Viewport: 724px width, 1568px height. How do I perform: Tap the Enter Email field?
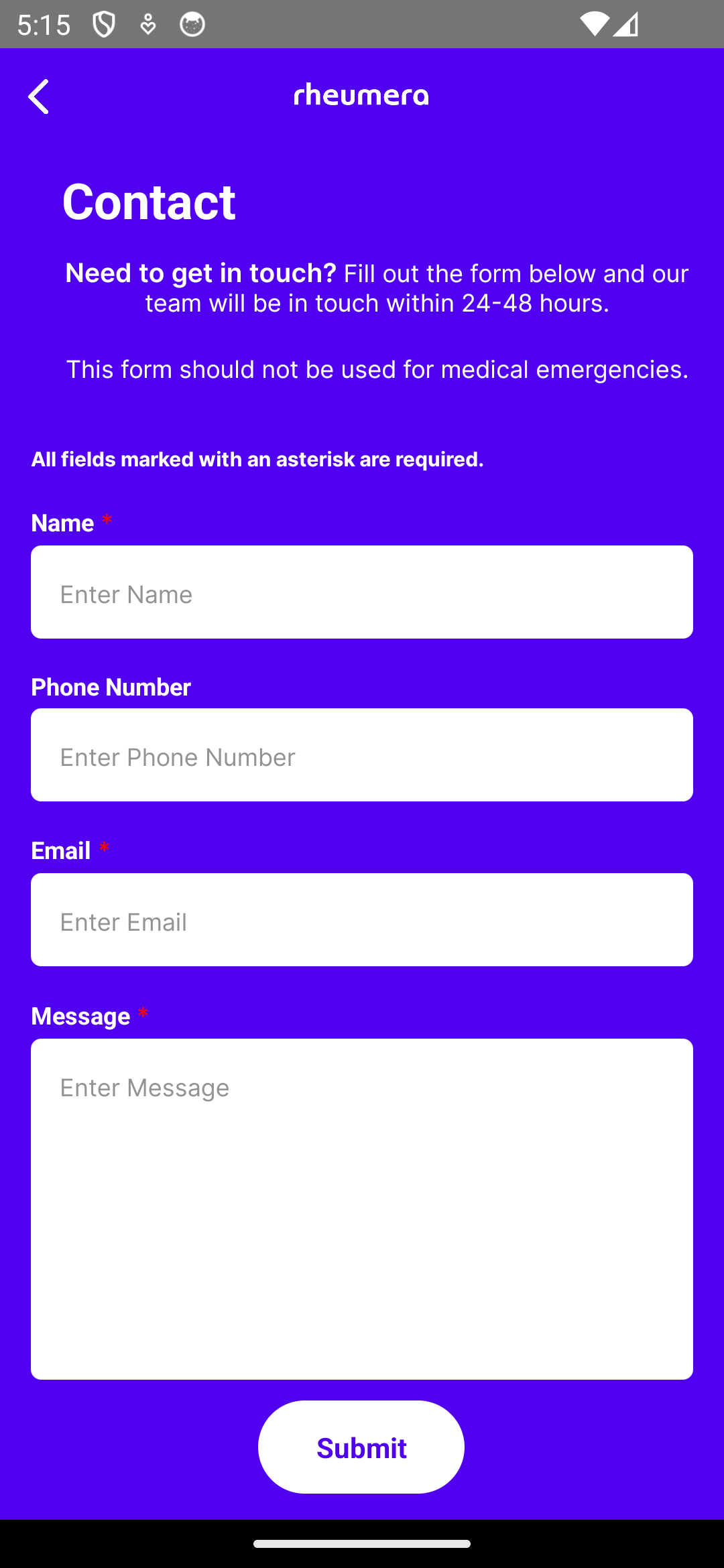(x=362, y=919)
